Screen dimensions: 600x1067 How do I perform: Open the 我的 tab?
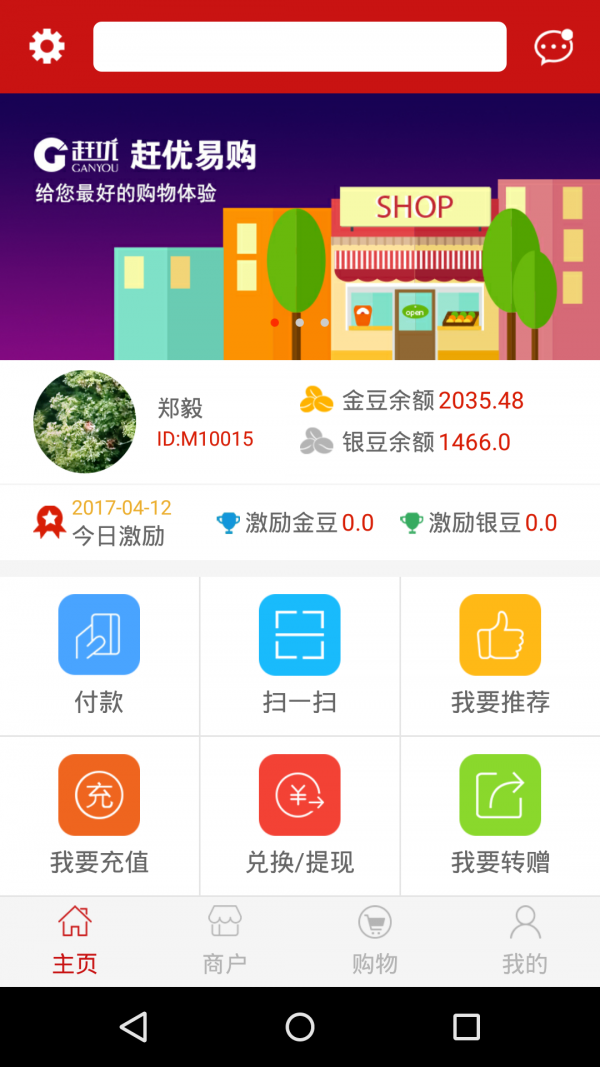525,941
